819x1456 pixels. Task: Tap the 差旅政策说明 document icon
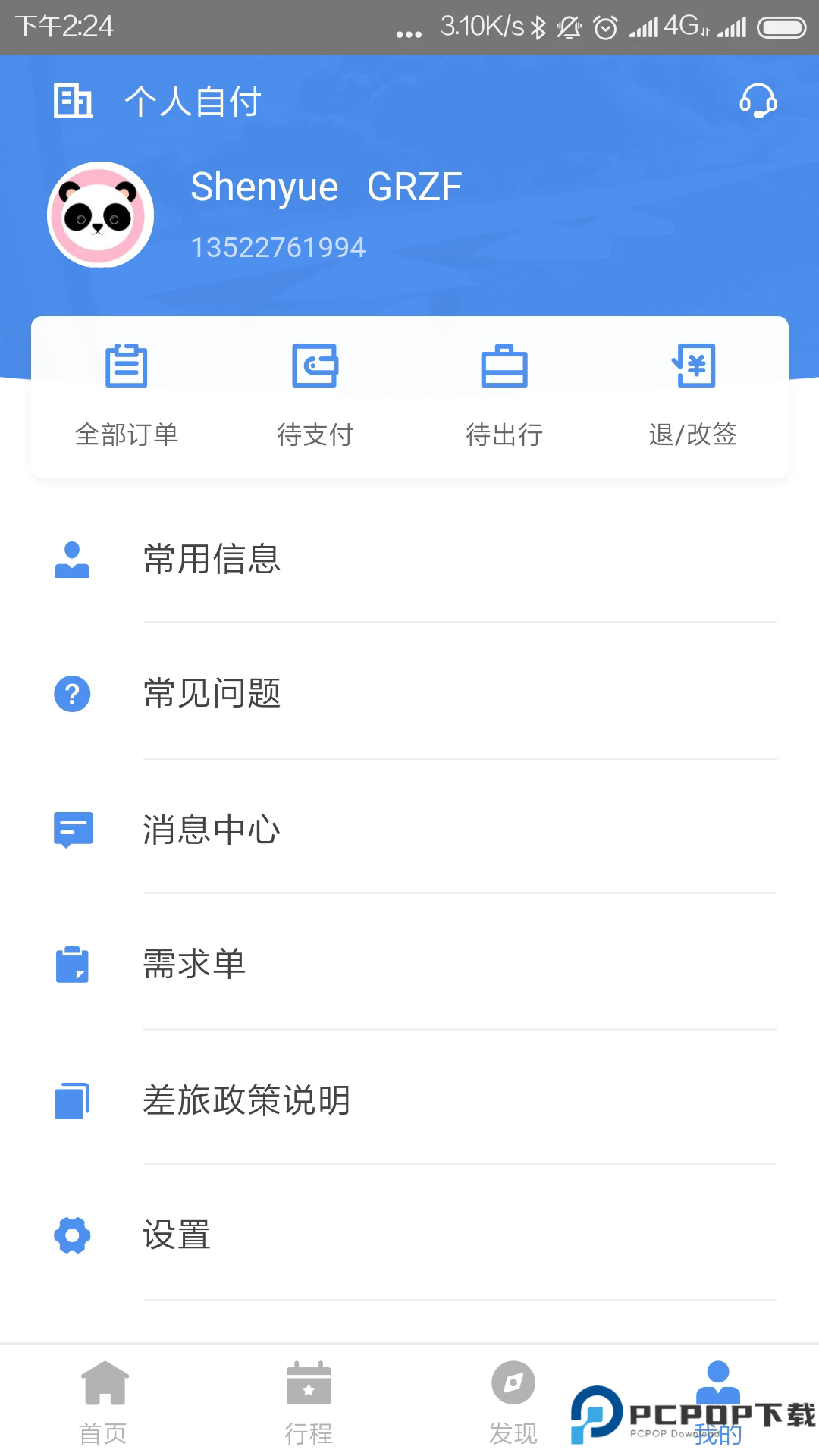[72, 1100]
